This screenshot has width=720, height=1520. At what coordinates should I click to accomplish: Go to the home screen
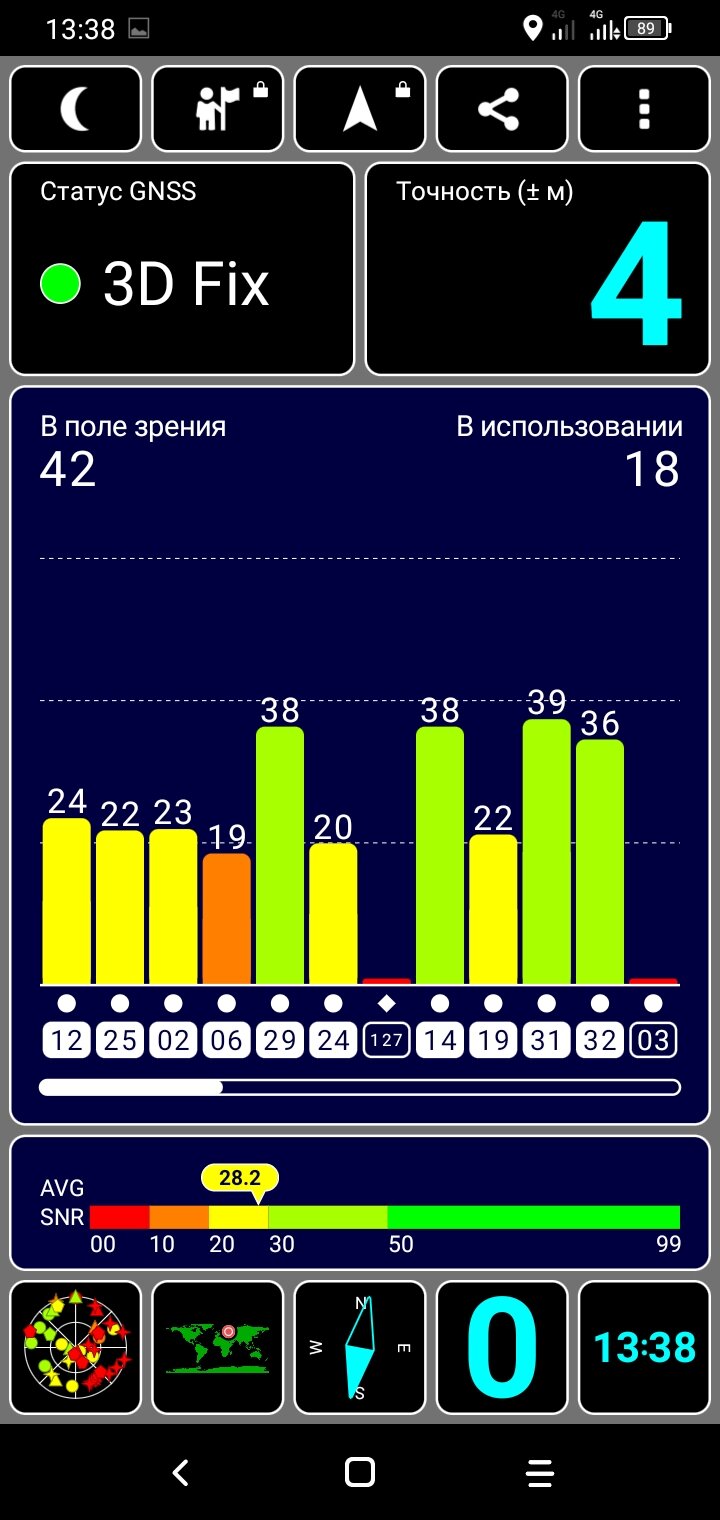(360, 1472)
